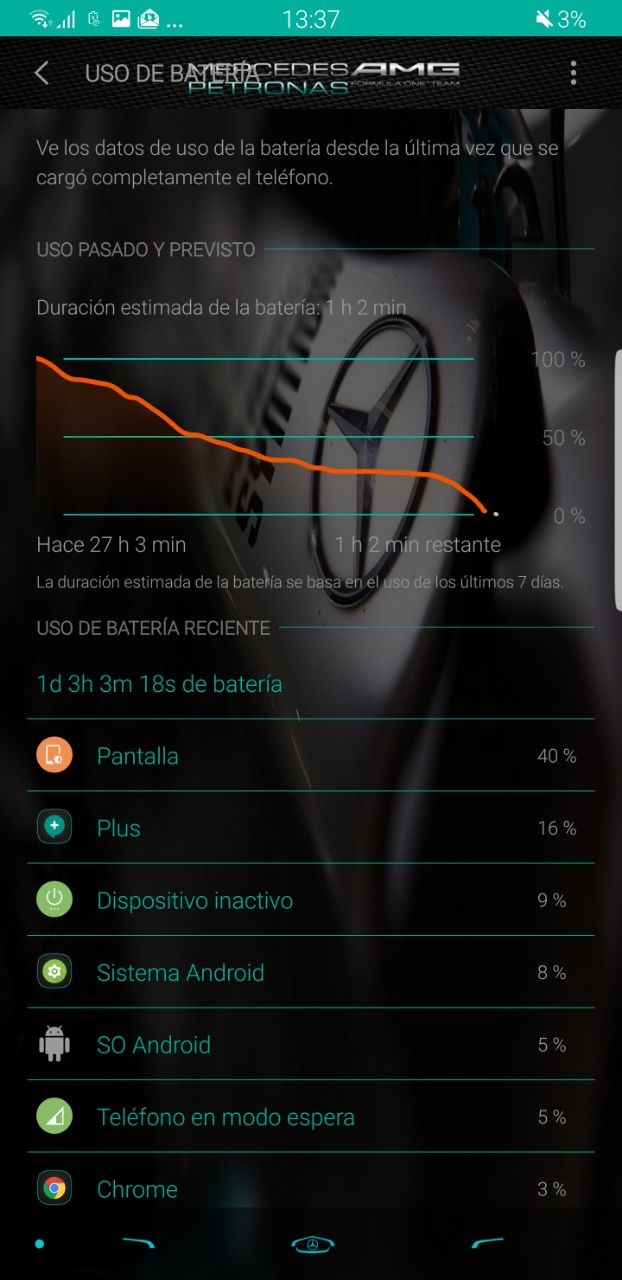The image size is (622, 1280).
Task: Open recent apps in navigation bar
Action: coord(138,1243)
